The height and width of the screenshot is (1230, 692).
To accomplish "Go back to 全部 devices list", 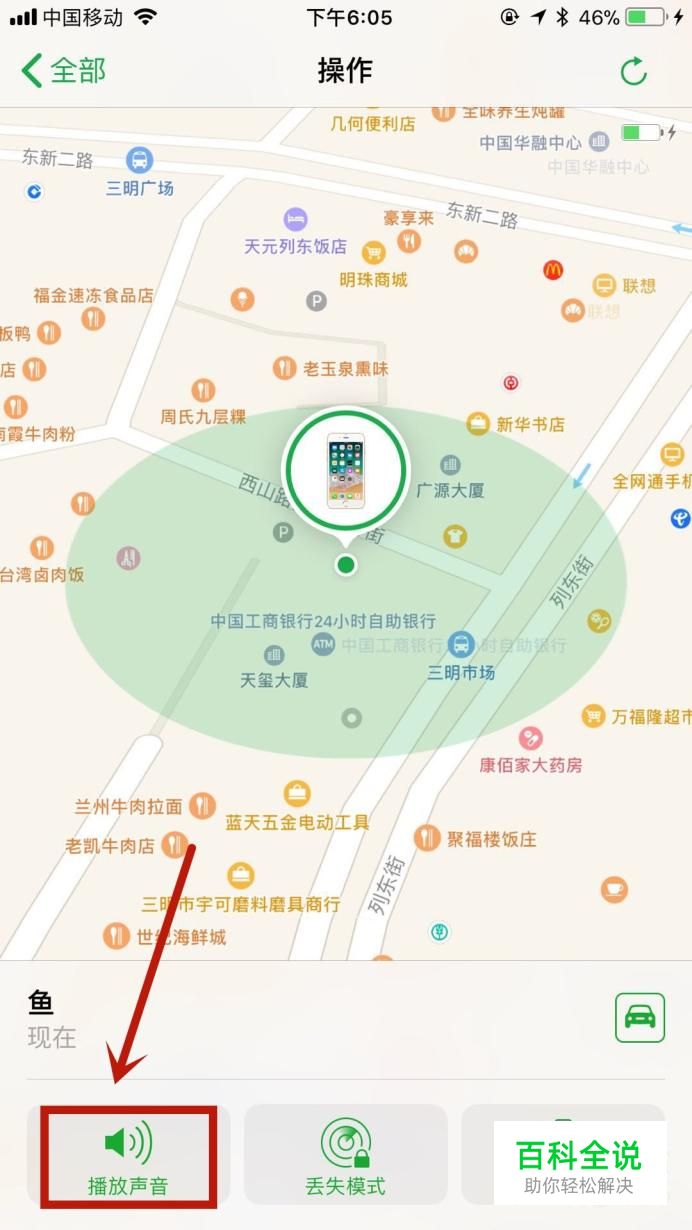I will click(63, 71).
